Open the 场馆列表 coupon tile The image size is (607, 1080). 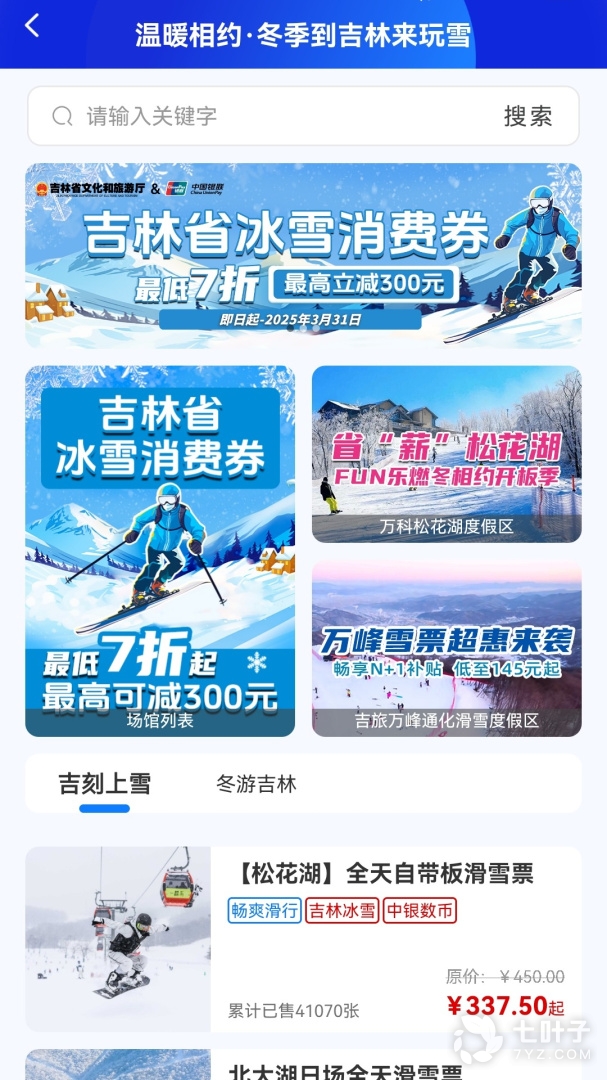[x=160, y=550]
